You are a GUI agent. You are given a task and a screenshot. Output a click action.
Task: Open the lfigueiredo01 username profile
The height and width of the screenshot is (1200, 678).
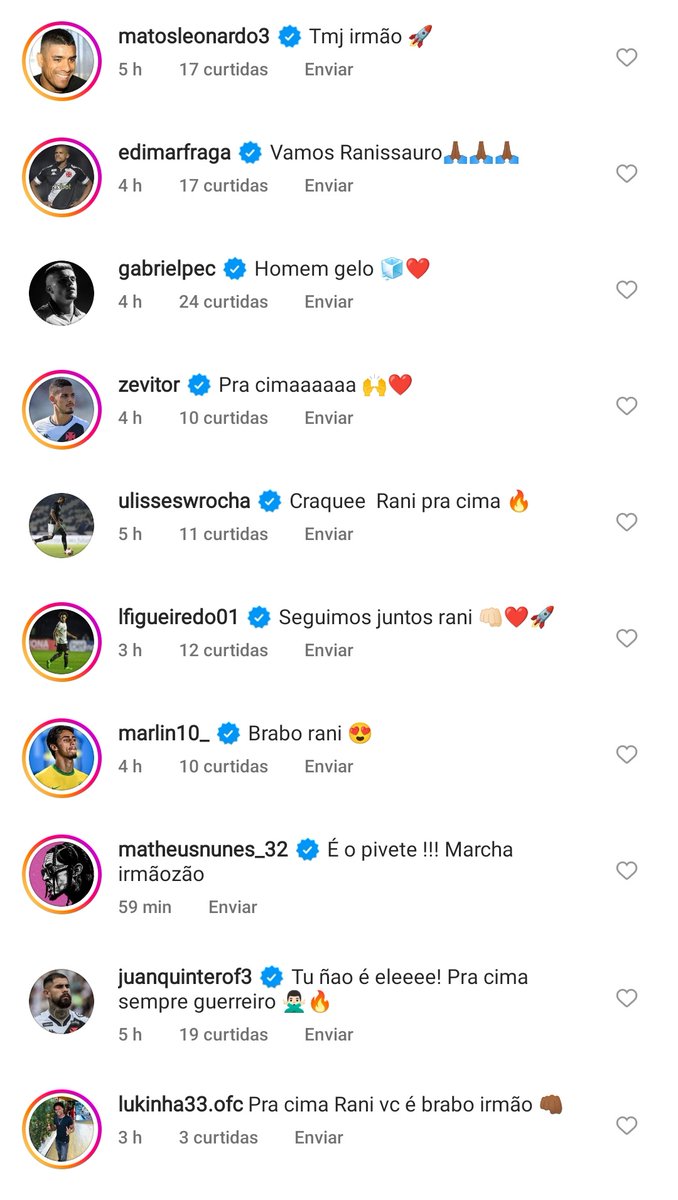tap(178, 617)
